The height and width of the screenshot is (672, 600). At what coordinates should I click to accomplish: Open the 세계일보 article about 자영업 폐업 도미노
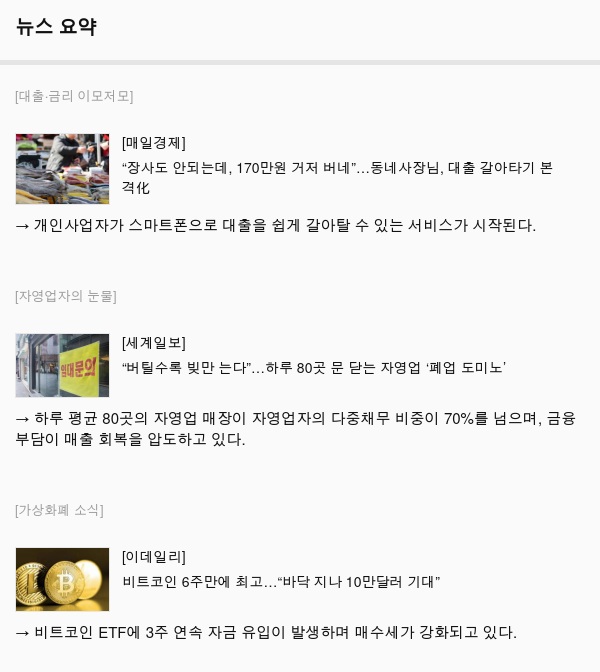click(x=314, y=368)
